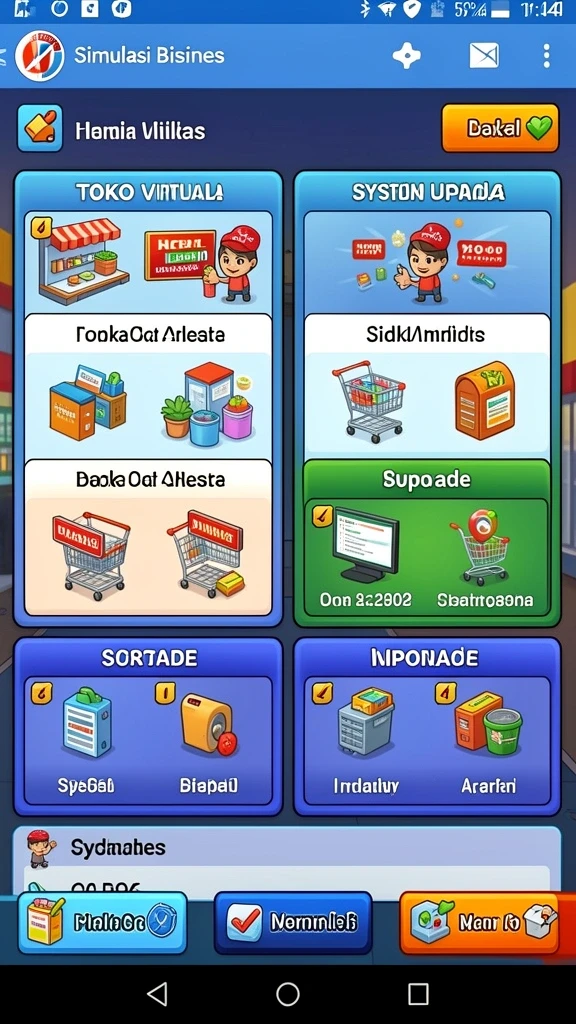Open the green Supoade panel
576x1024 pixels.
[427, 543]
